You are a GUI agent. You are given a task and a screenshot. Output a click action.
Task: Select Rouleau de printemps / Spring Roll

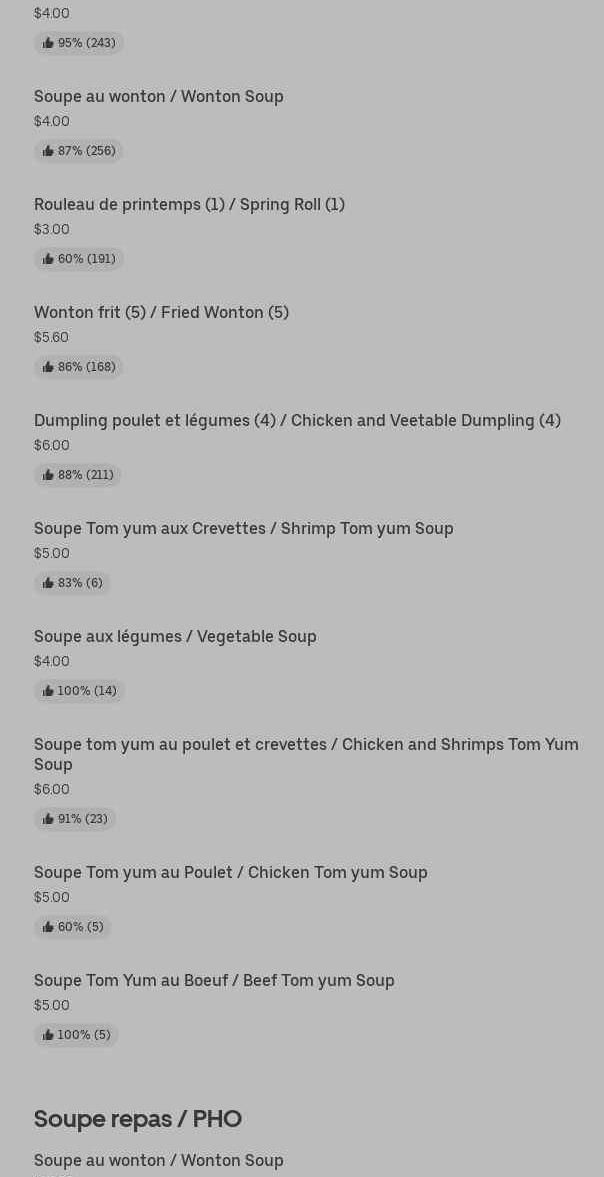pyautogui.click(x=189, y=205)
